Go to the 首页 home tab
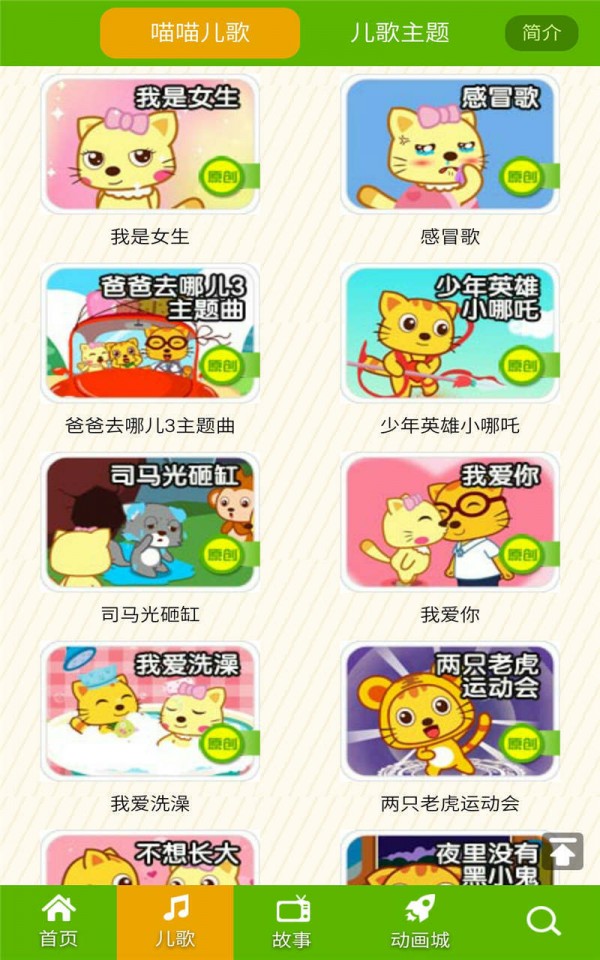 [58, 922]
